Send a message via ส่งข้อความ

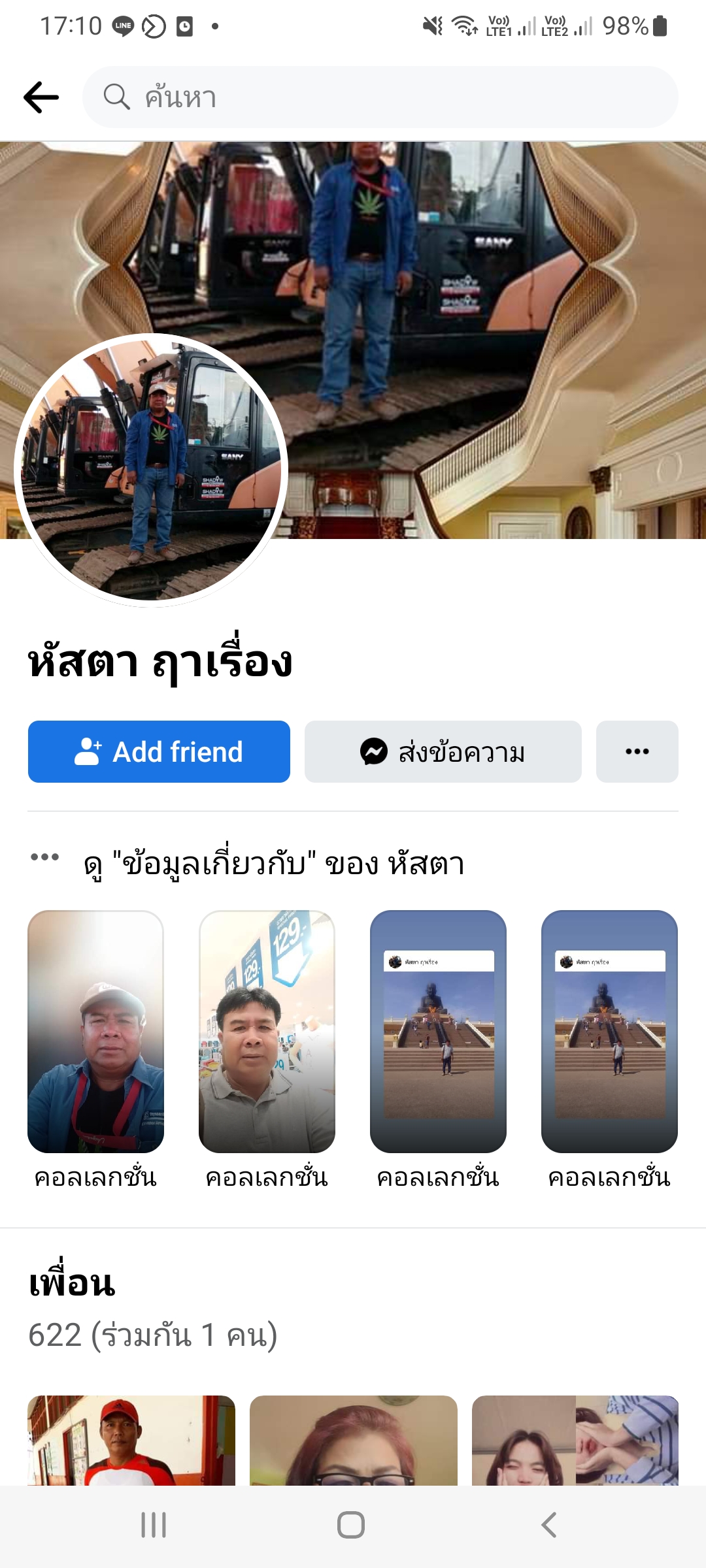pyautogui.click(x=443, y=751)
